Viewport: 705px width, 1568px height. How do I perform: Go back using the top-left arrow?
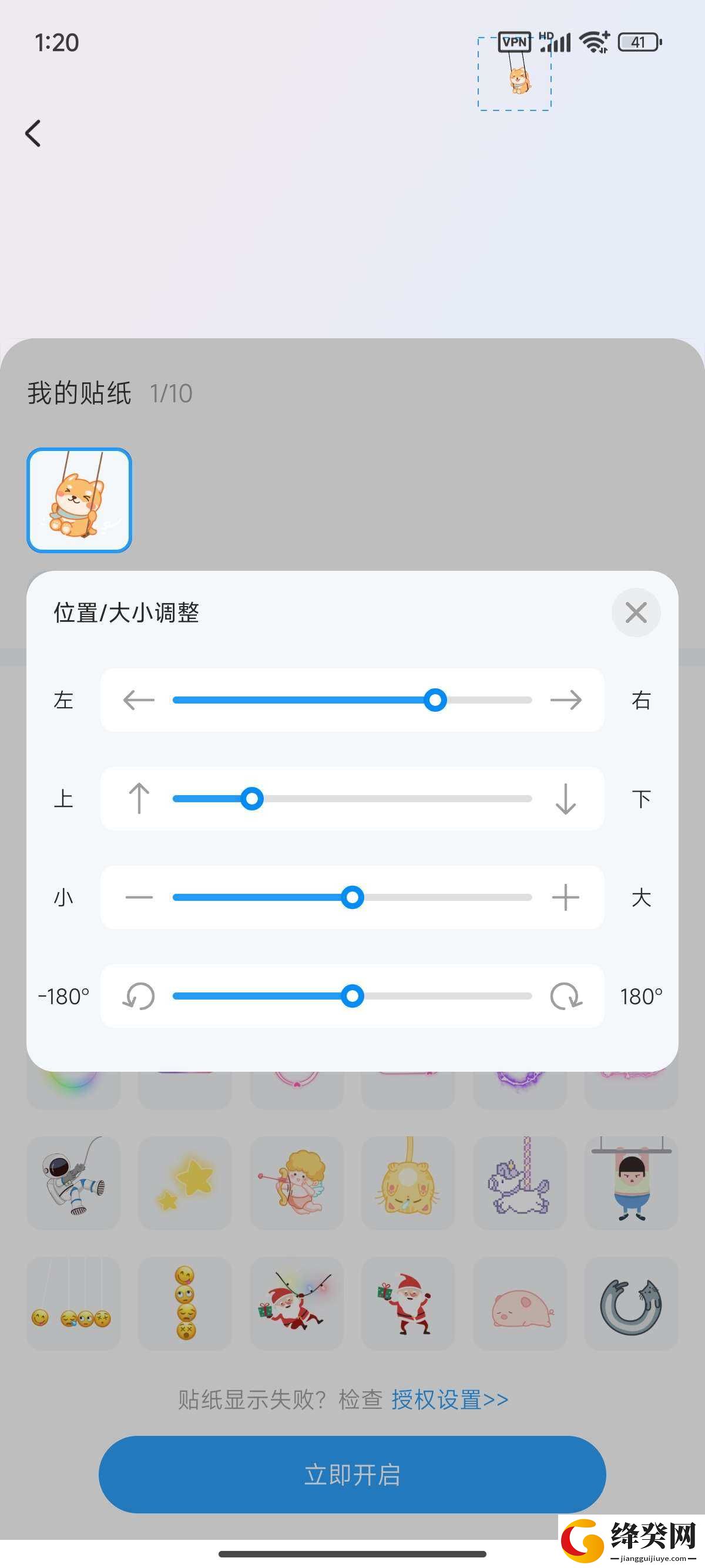33,133
